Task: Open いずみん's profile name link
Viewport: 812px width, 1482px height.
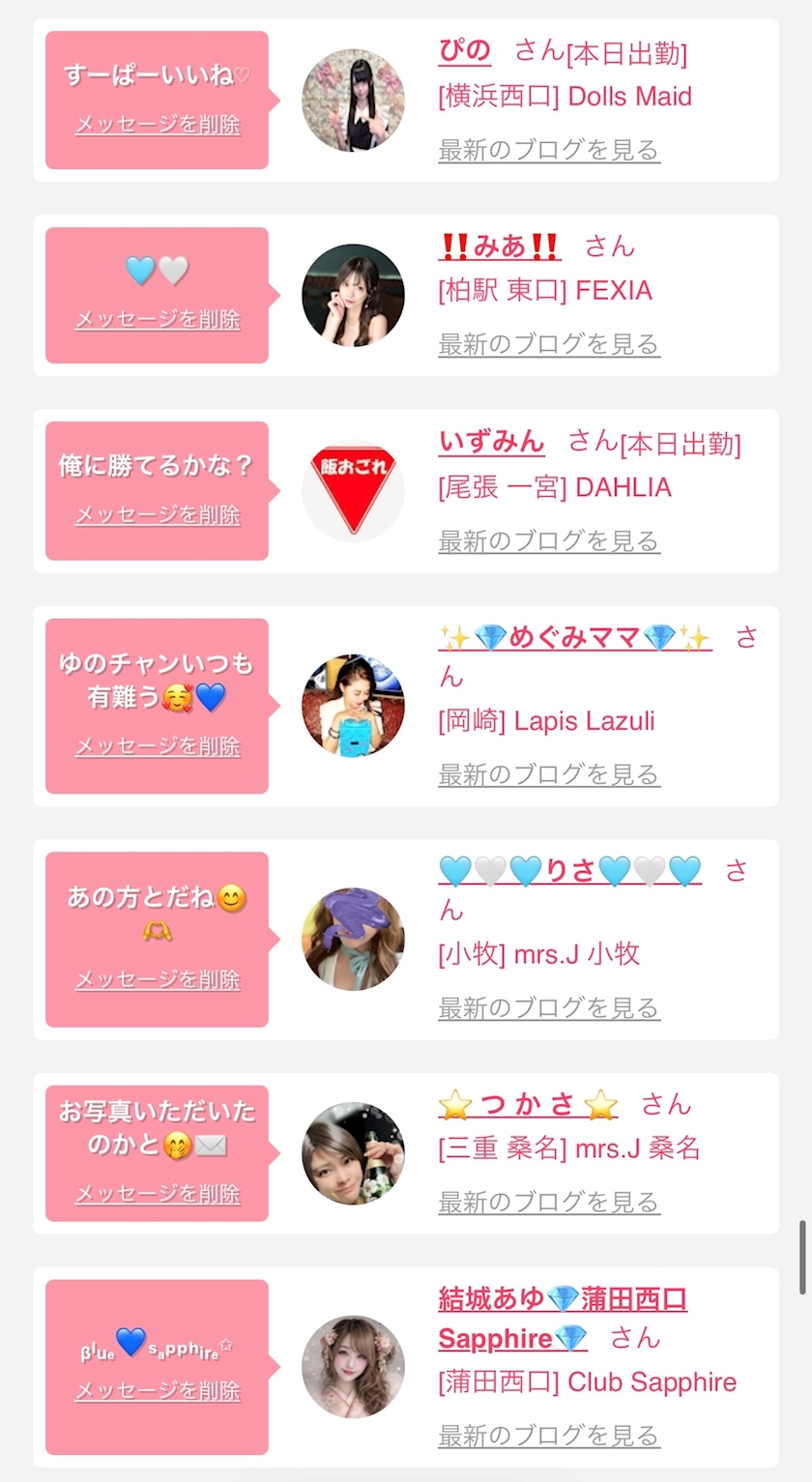Action: 491,442
